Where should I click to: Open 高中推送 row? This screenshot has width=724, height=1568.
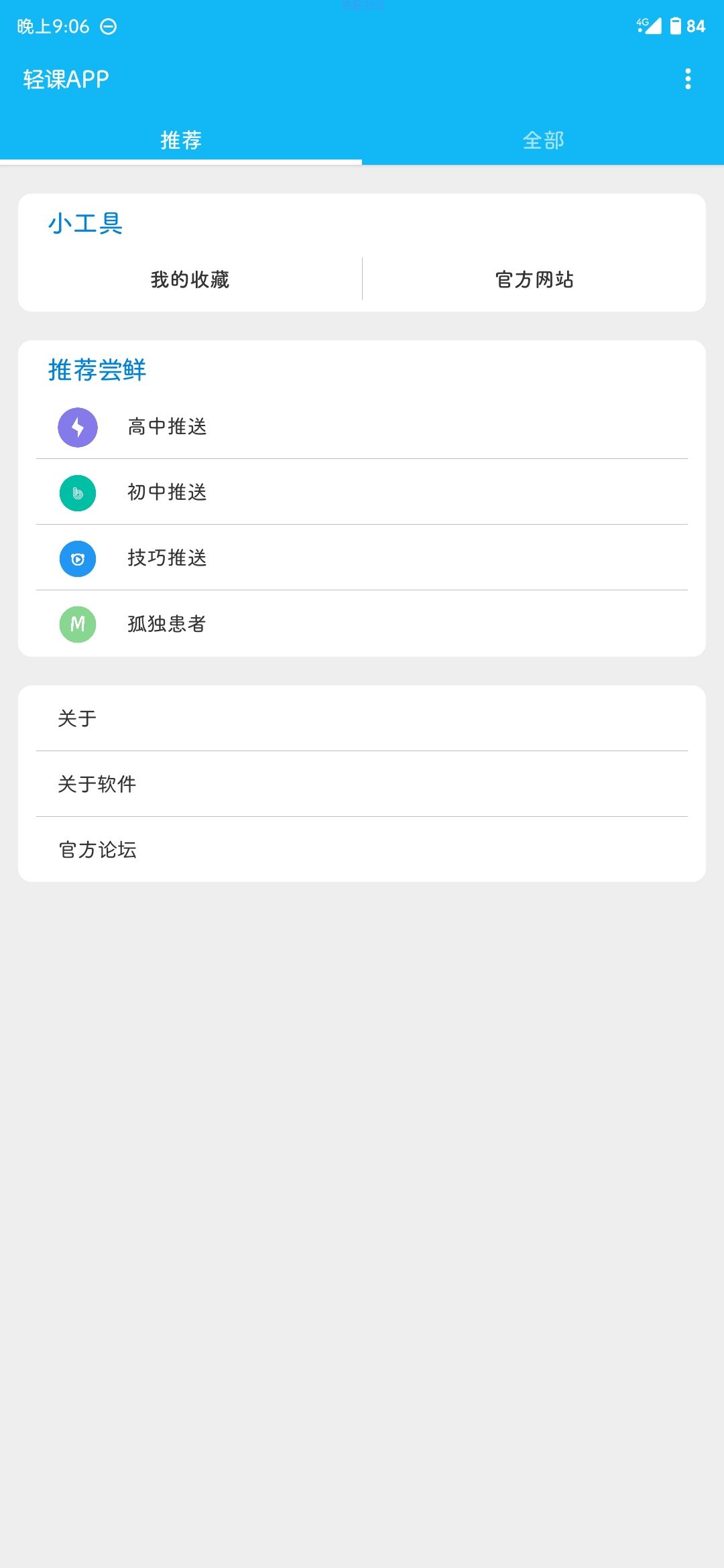[x=362, y=427]
